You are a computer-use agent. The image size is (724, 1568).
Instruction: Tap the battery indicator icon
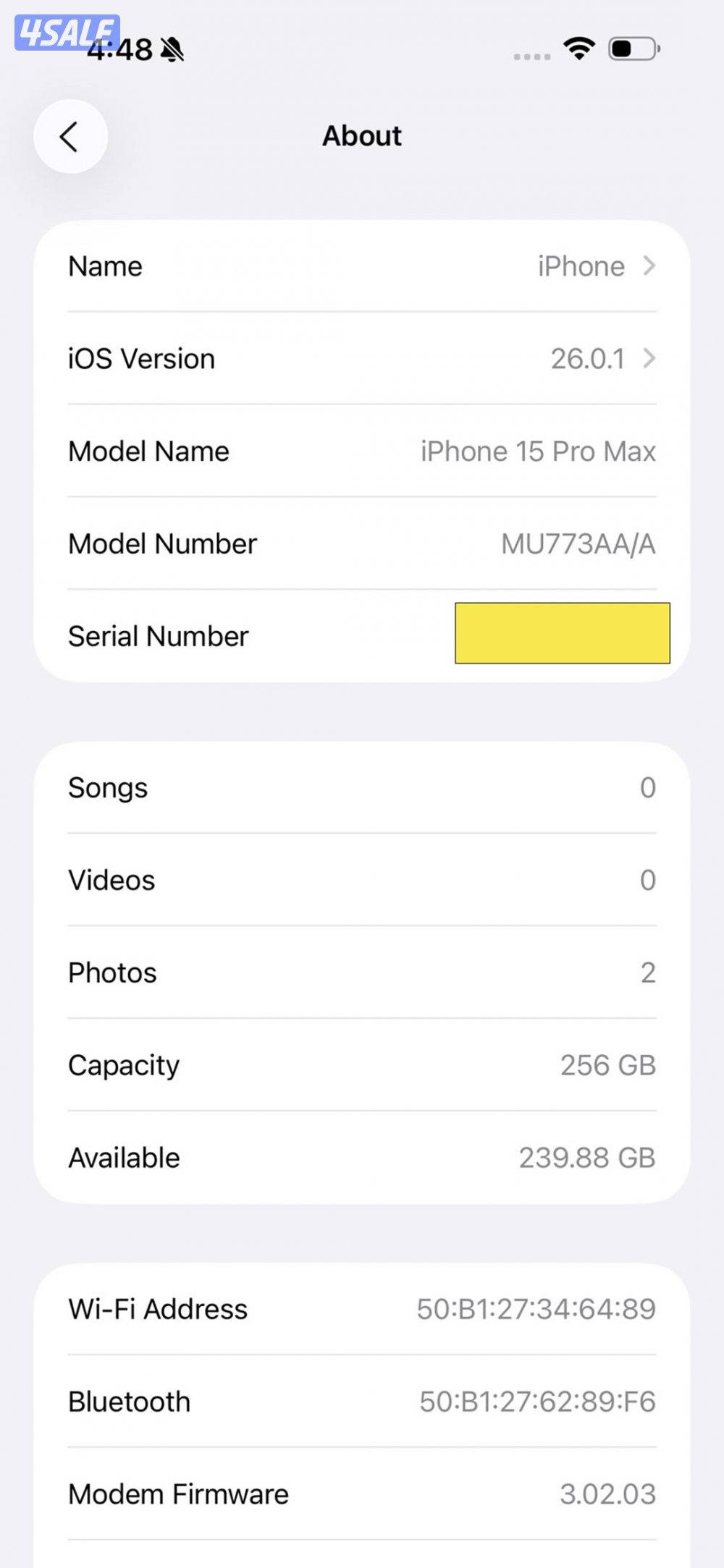[633, 48]
